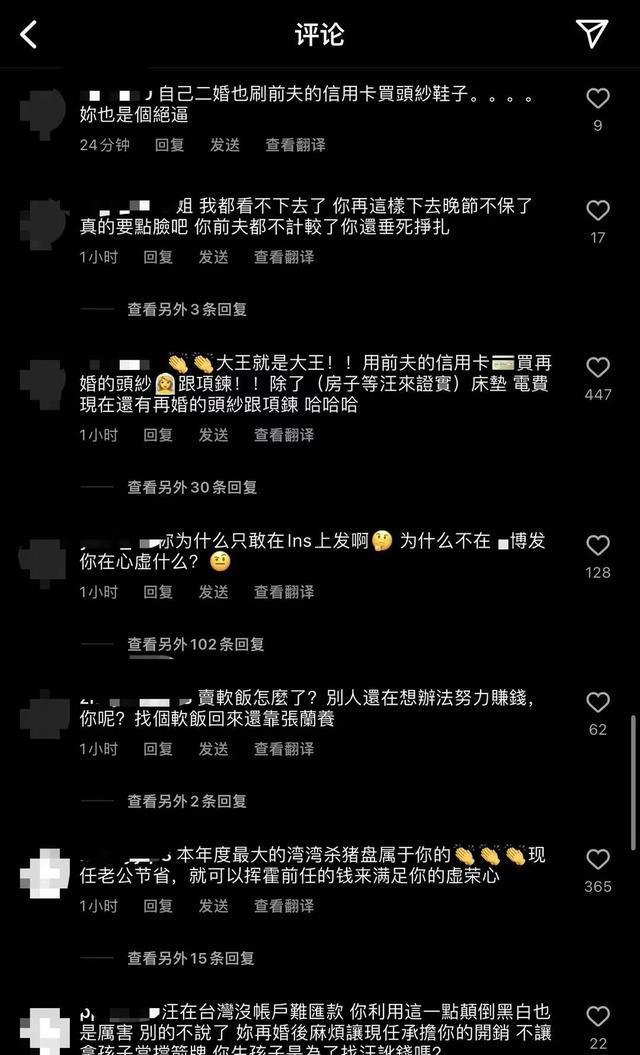This screenshot has width=640, height=1055.
Task: Like the comment with 447 likes
Action: pos(597,367)
